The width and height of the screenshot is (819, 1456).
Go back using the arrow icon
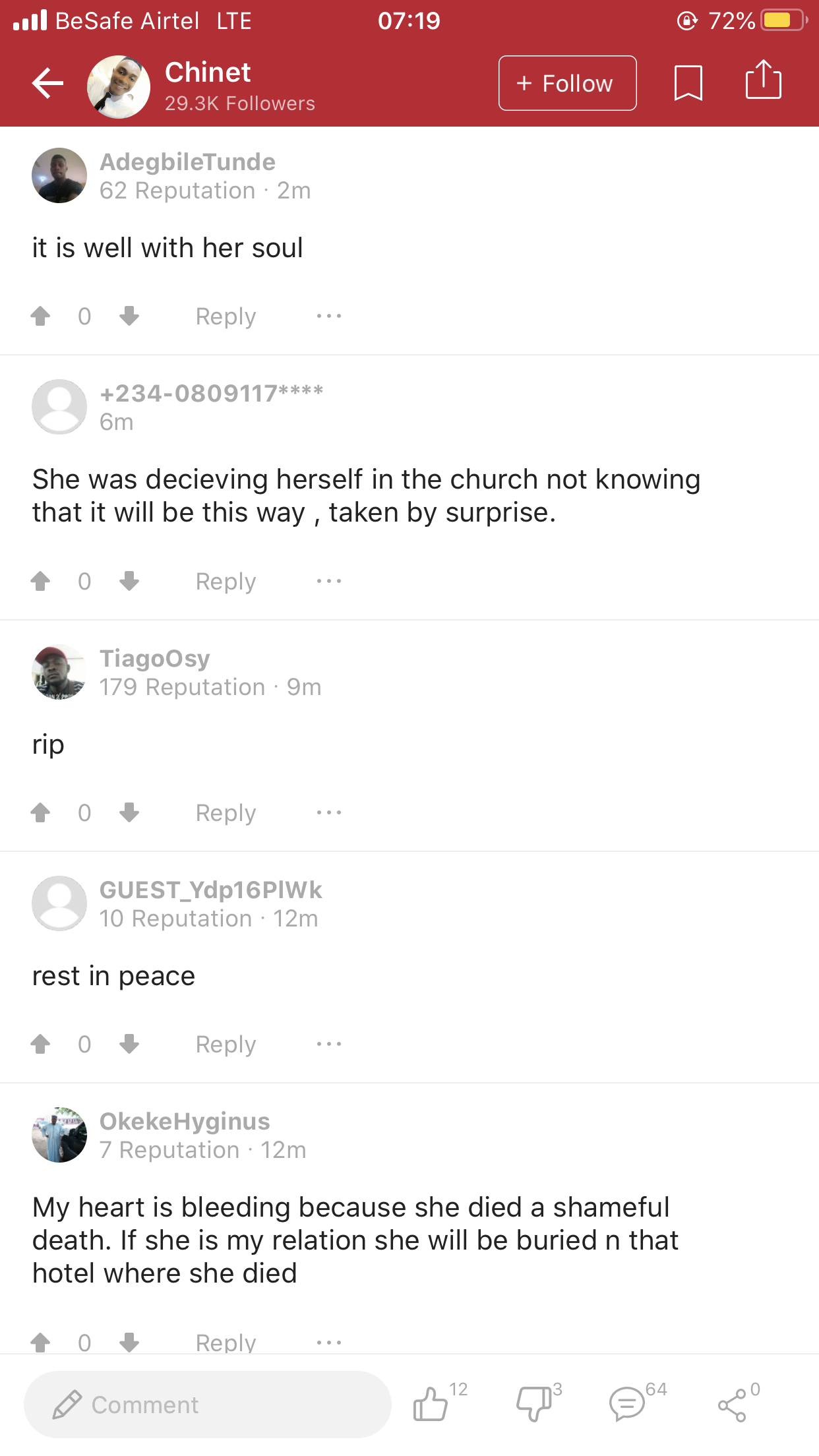click(x=47, y=84)
